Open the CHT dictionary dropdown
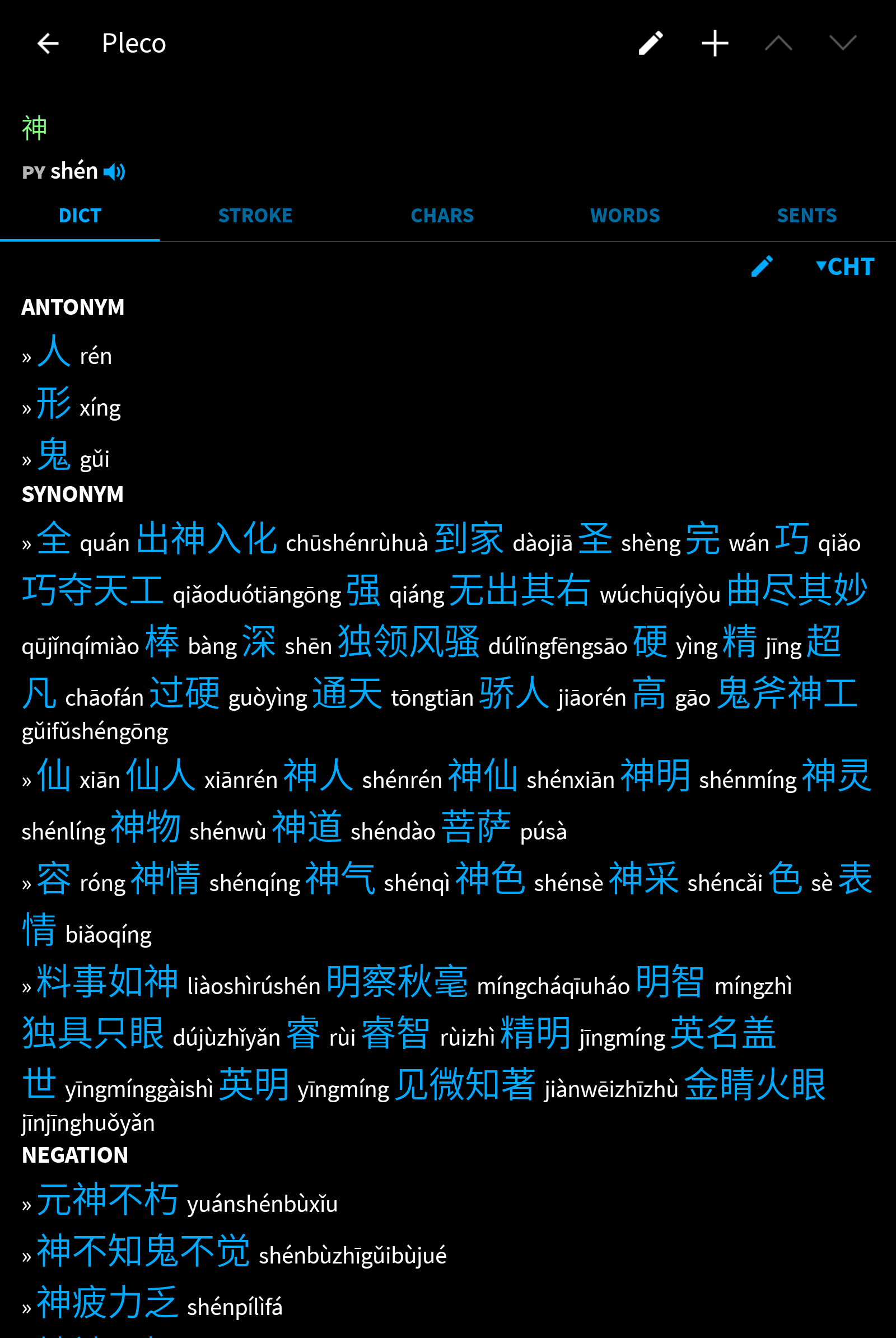The image size is (896, 1338). coord(845,267)
